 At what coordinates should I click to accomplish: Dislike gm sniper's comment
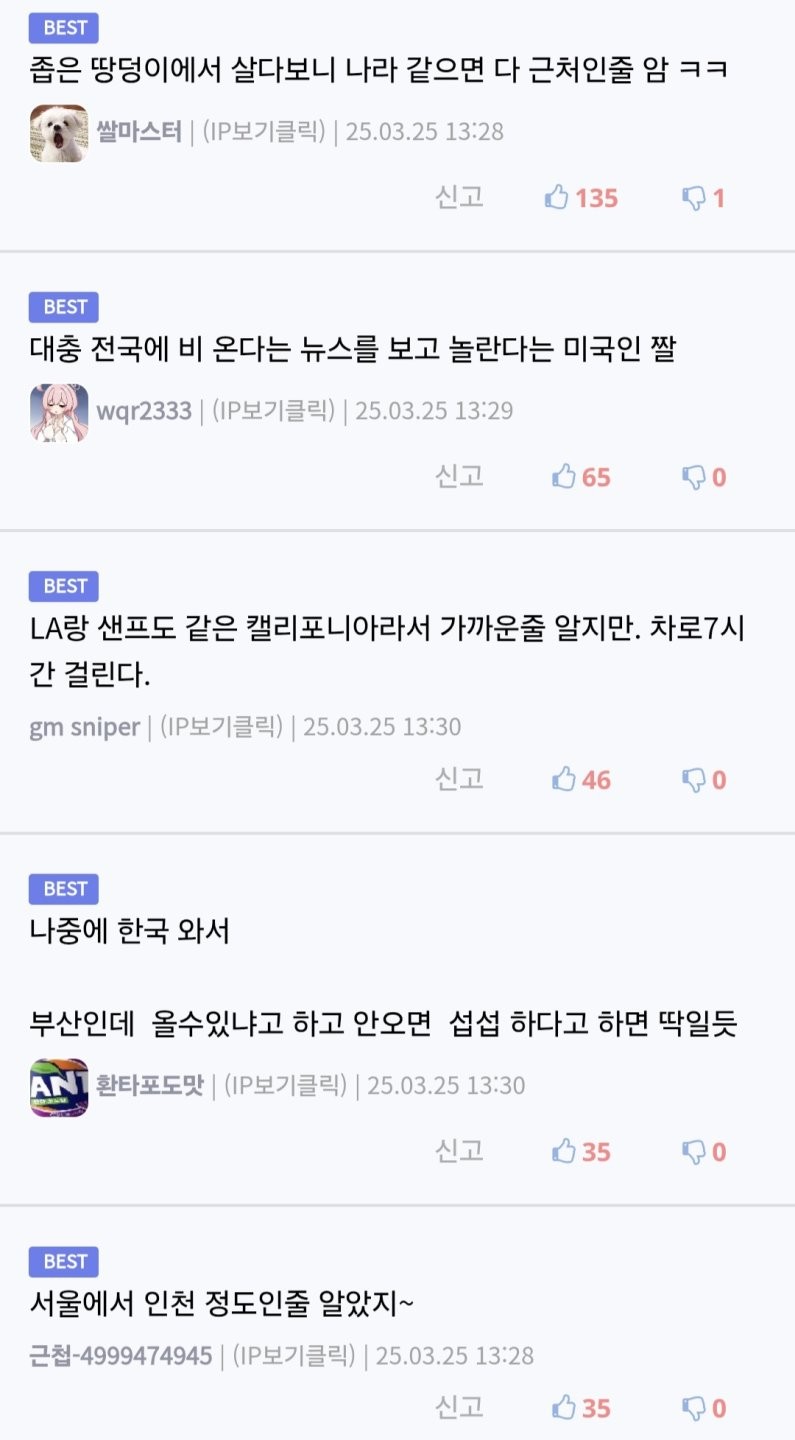[x=703, y=779]
